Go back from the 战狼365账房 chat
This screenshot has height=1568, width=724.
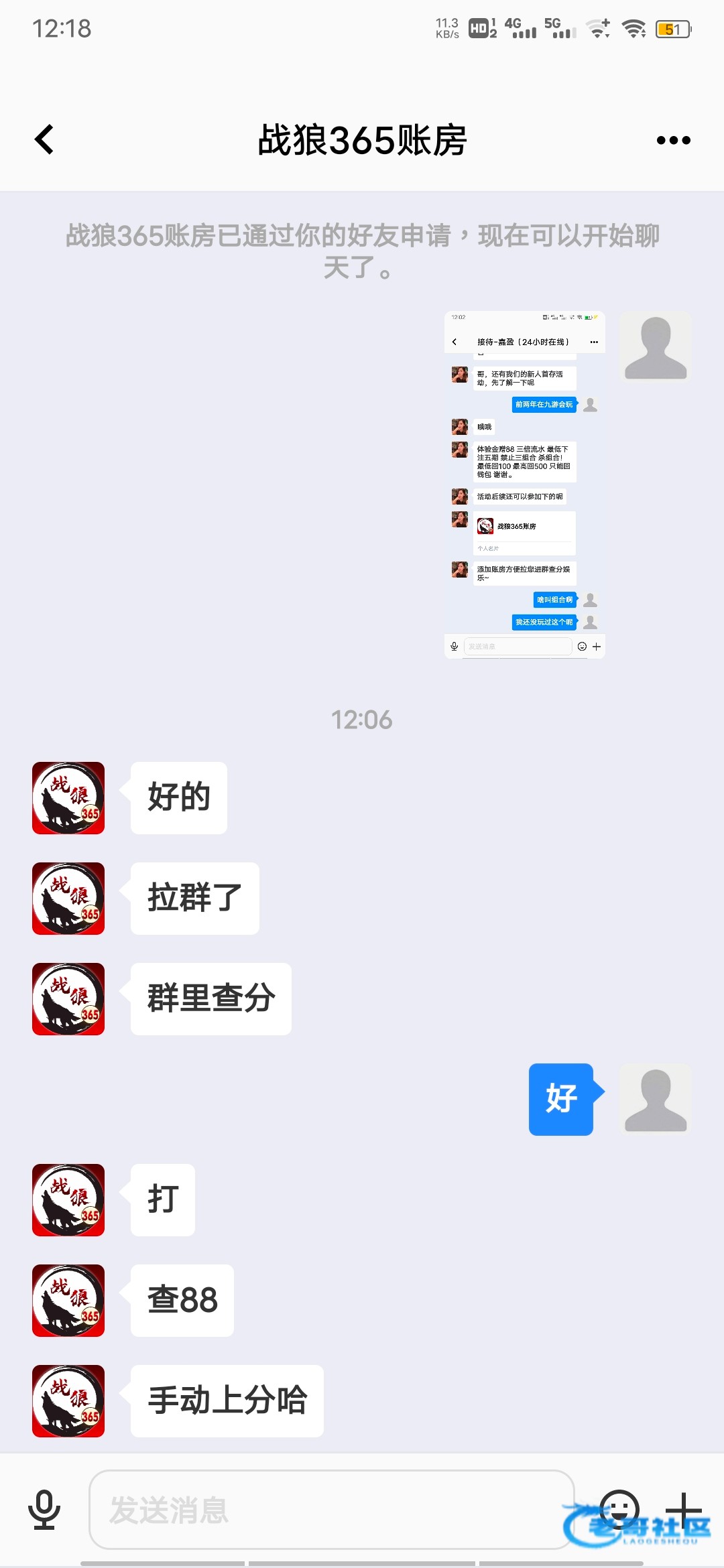(x=44, y=140)
